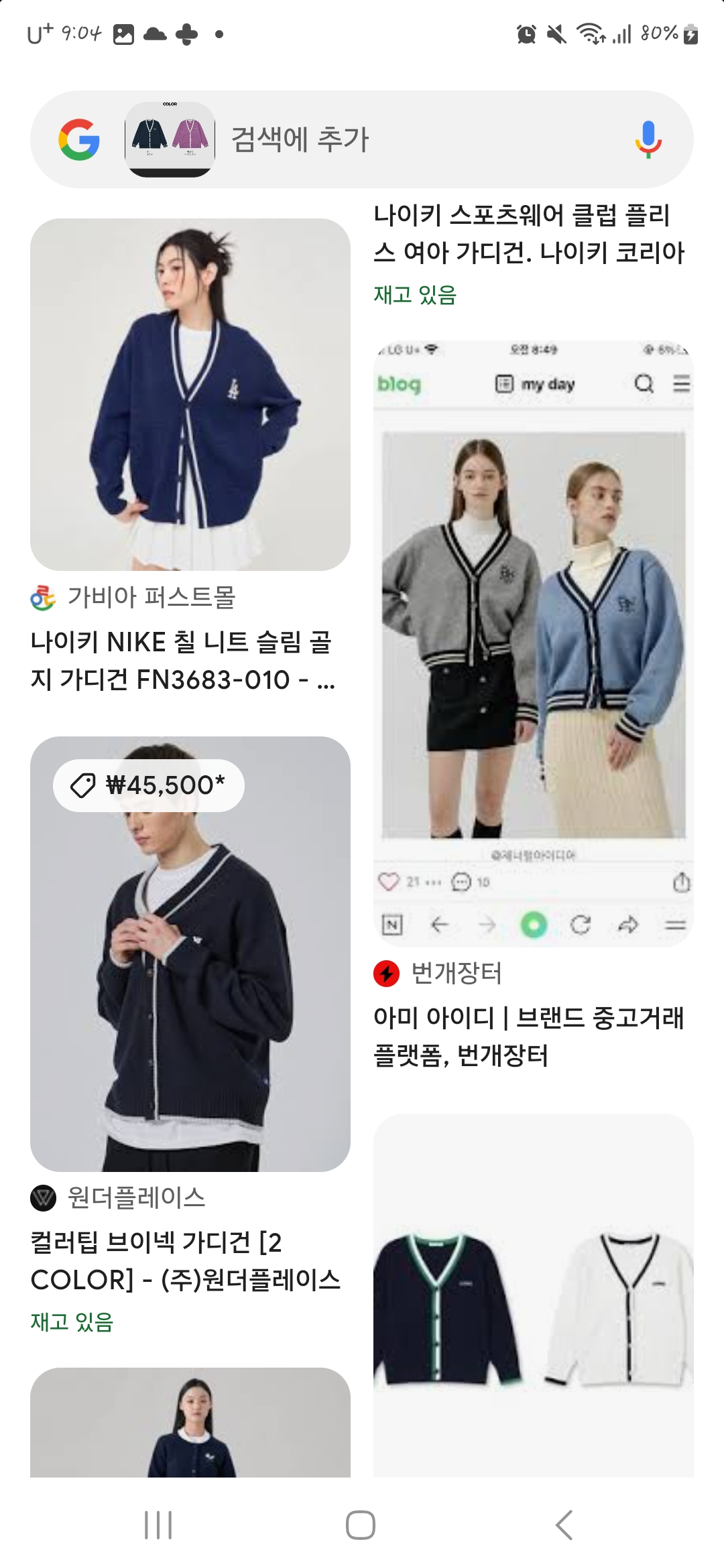Open the 원더플레이스 ₩45,500 cardigan result
724x1568 pixels.
[x=190, y=954]
